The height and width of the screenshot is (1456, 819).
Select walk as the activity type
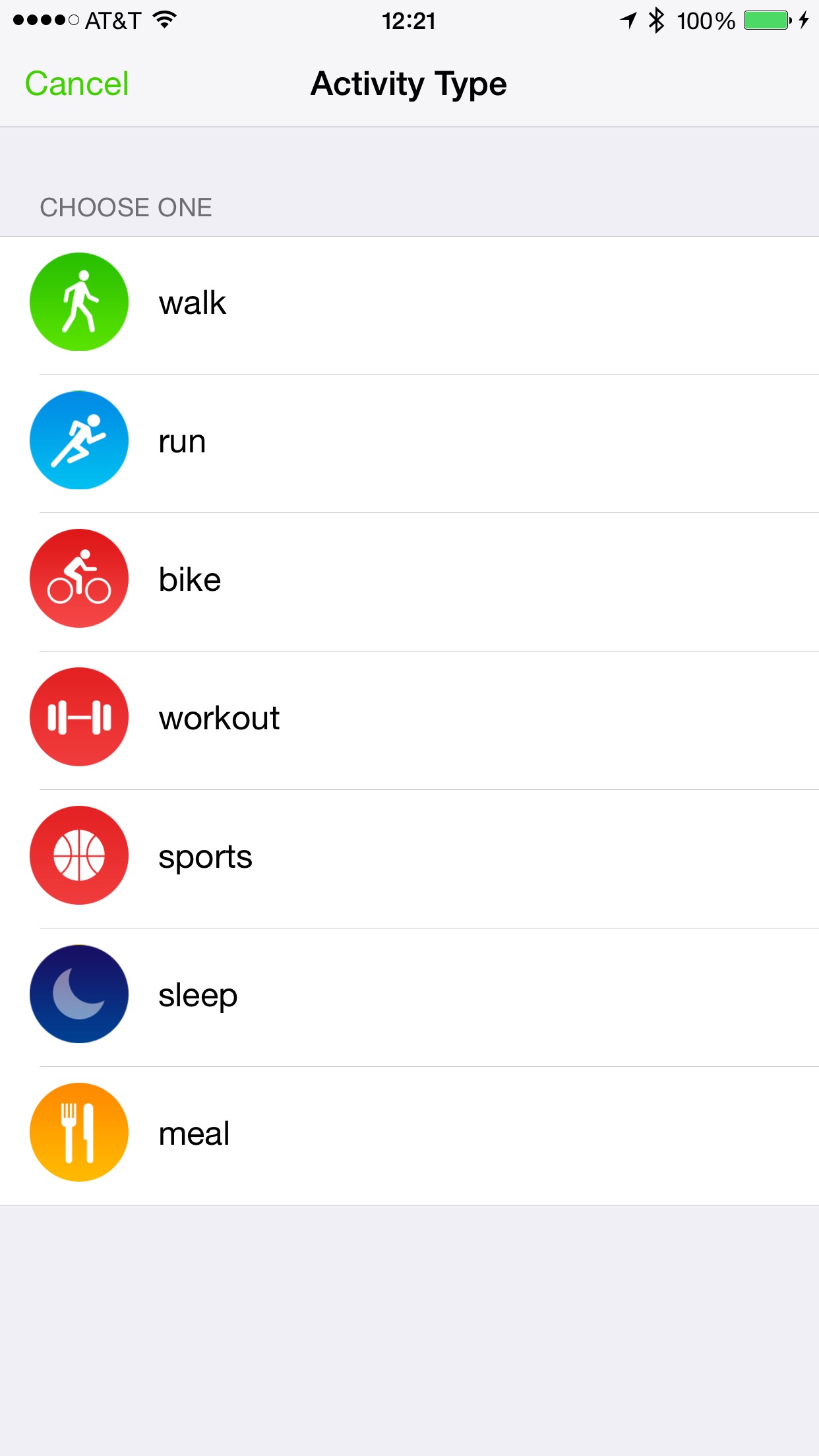[409, 305]
